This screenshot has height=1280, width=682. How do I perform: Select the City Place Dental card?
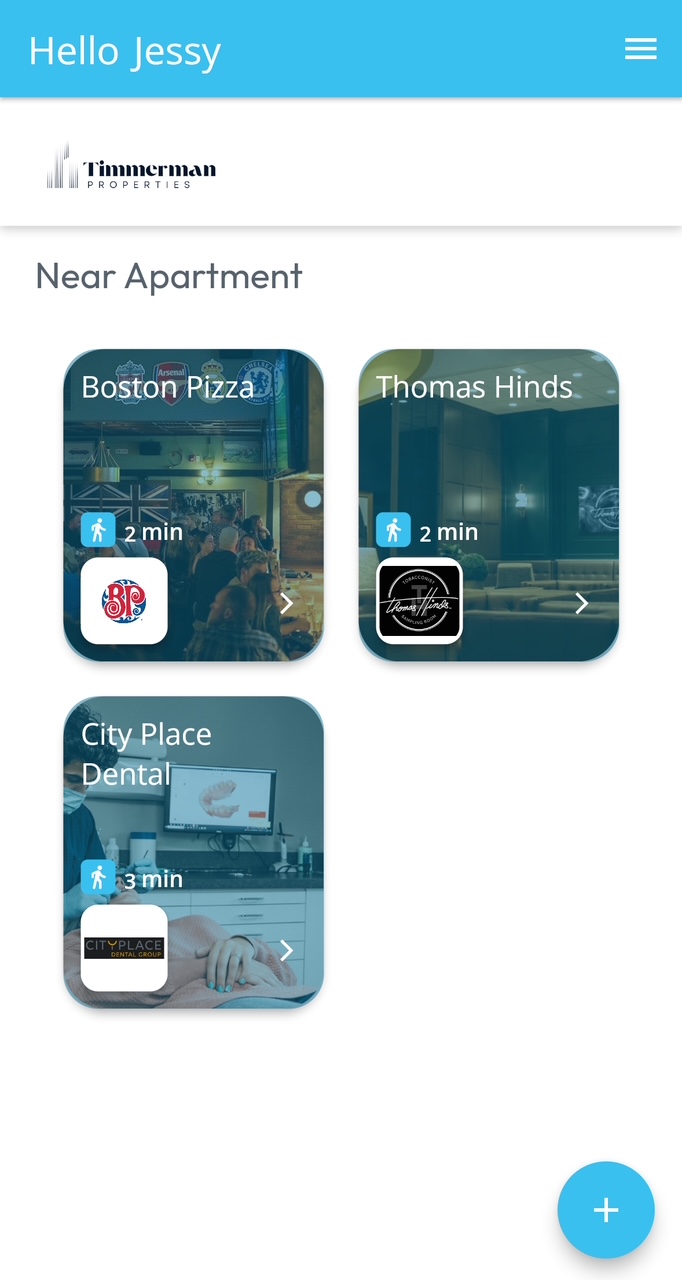coord(193,852)
